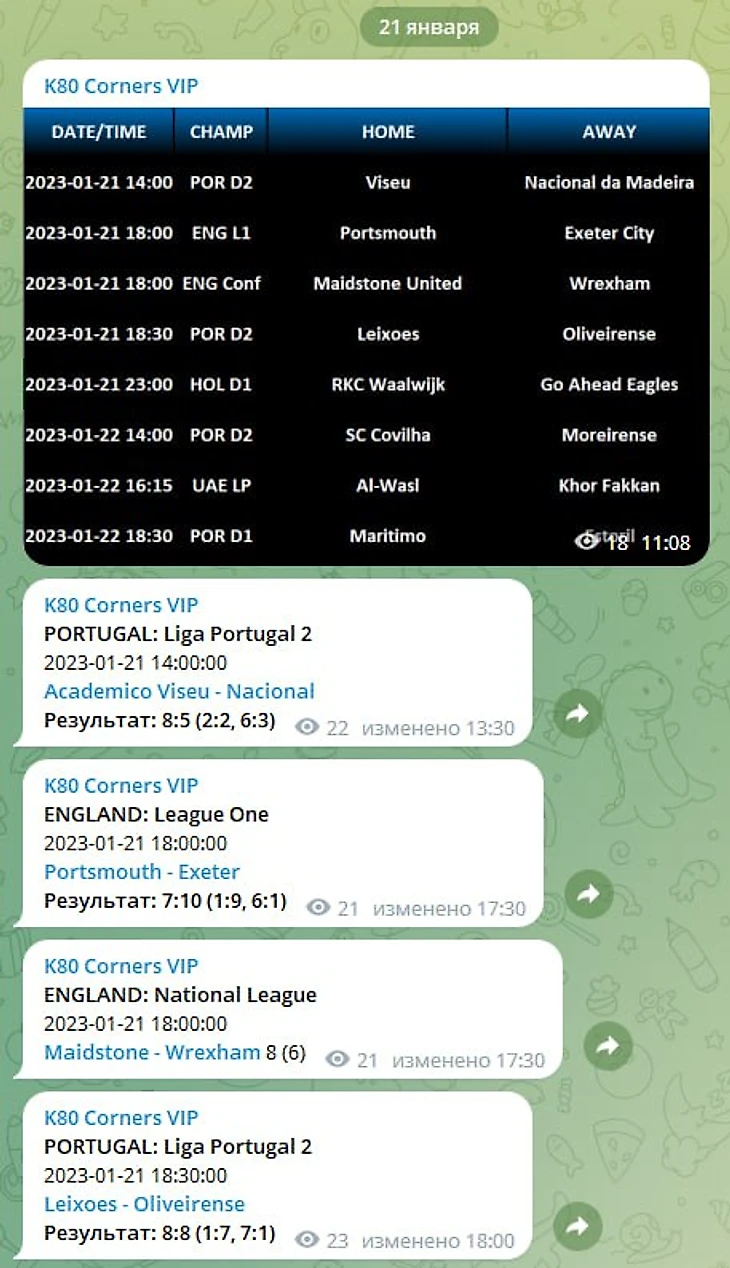Share the Leixoes - Oliveirense message
The height and width of the screenshot is (1268, 730).
pyautogui.click(x=578, y=1226)
